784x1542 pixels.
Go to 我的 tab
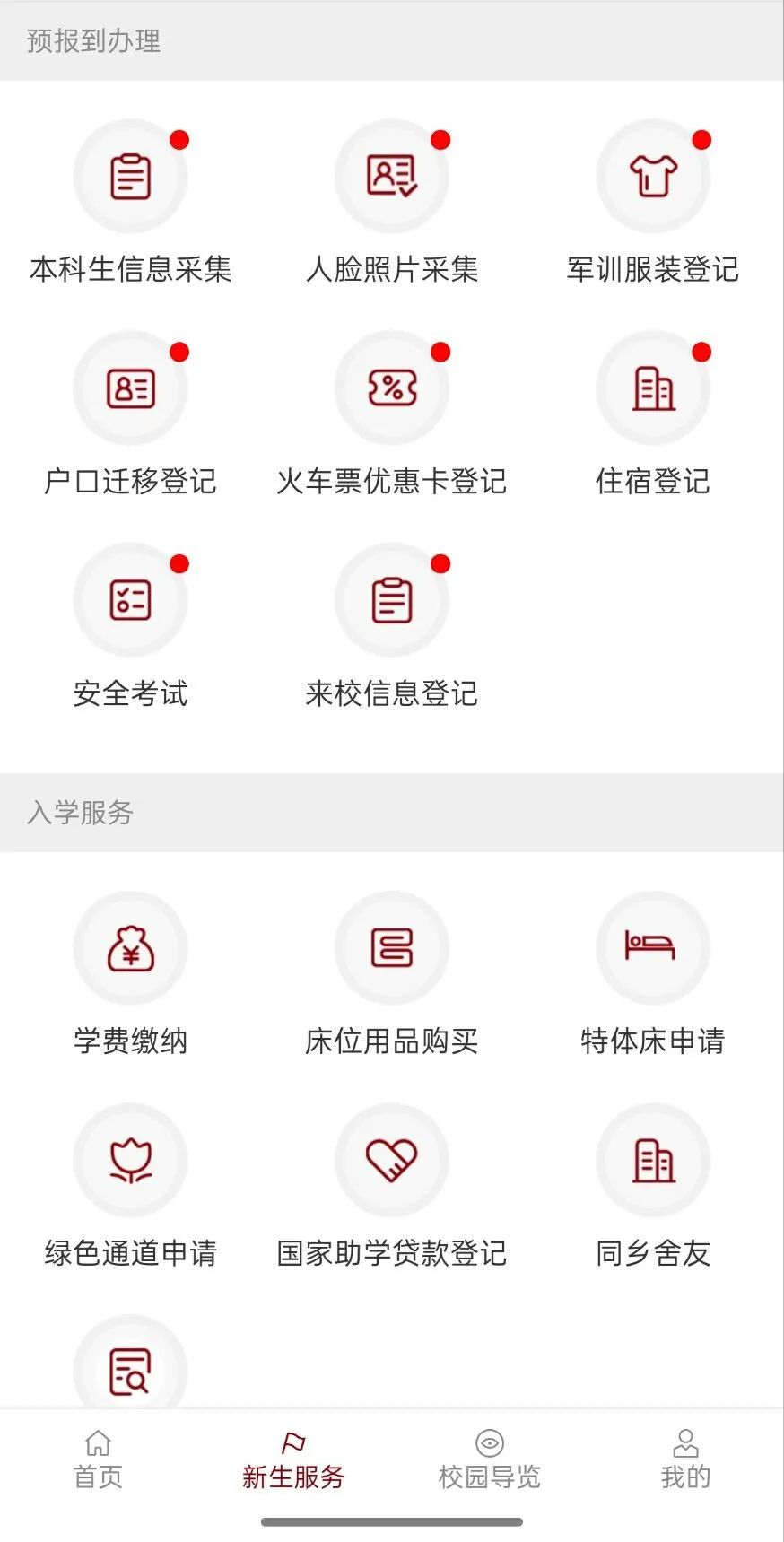[x=685, y=1459]
